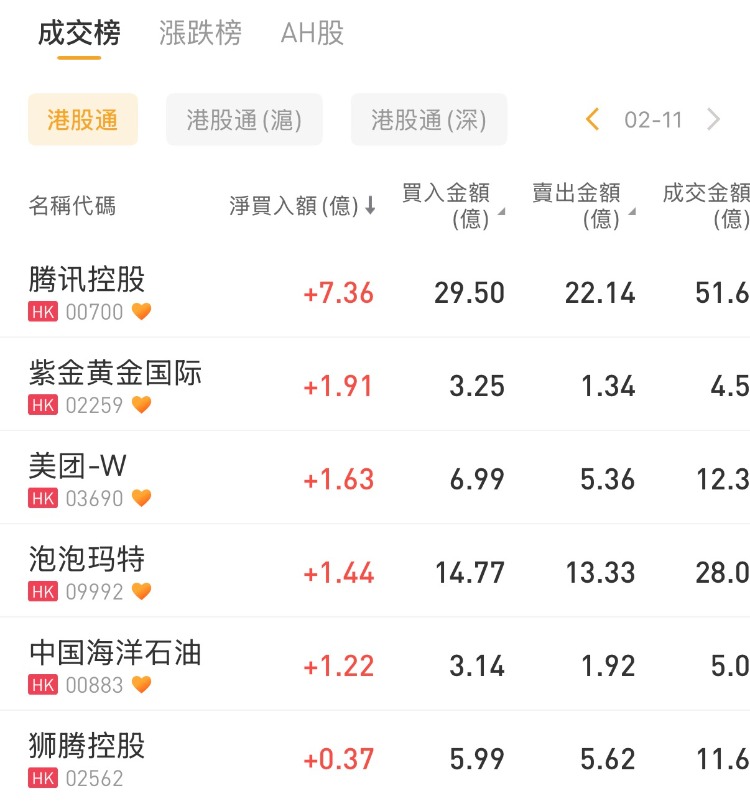
Task: Sort by 淨買入額 column
Action: coord(302,206)
